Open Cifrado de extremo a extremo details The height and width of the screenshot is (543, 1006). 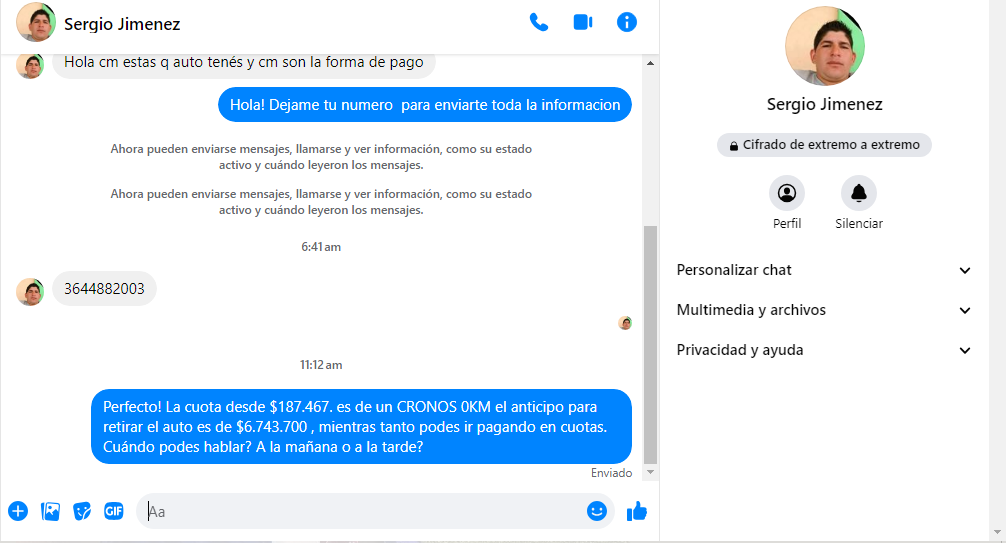(x=824, y=145)
